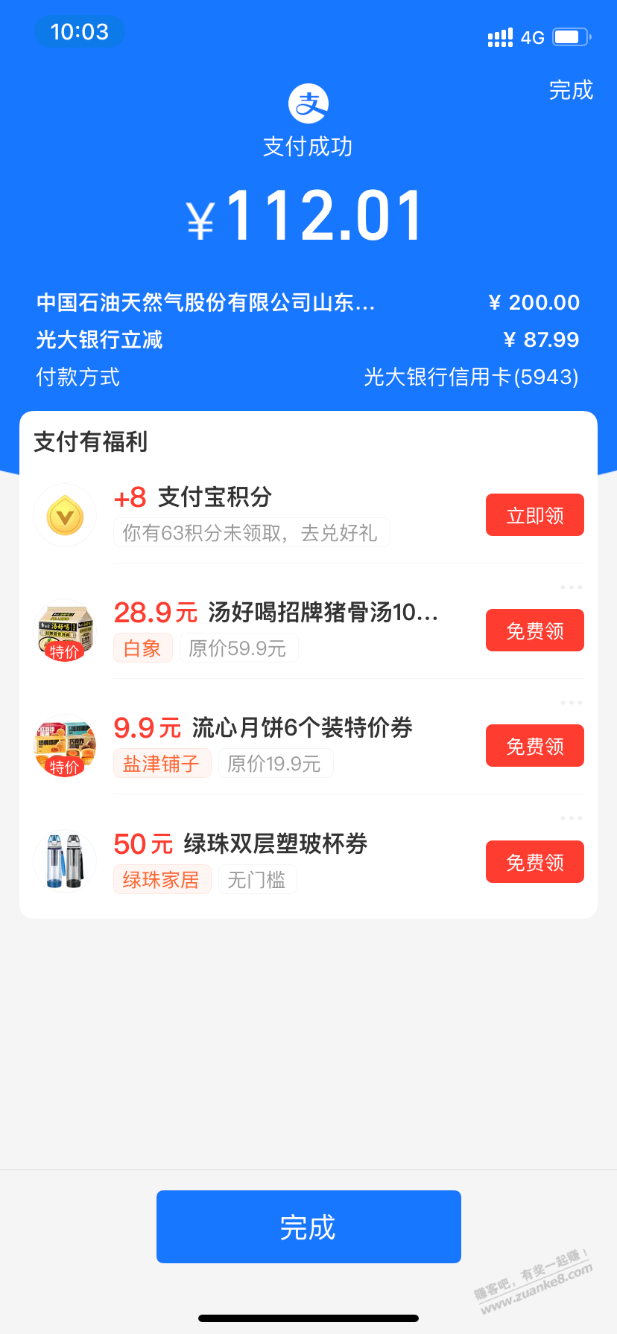Claim the 绿珠双层塑玻杯券 coupon

point(534,862)
